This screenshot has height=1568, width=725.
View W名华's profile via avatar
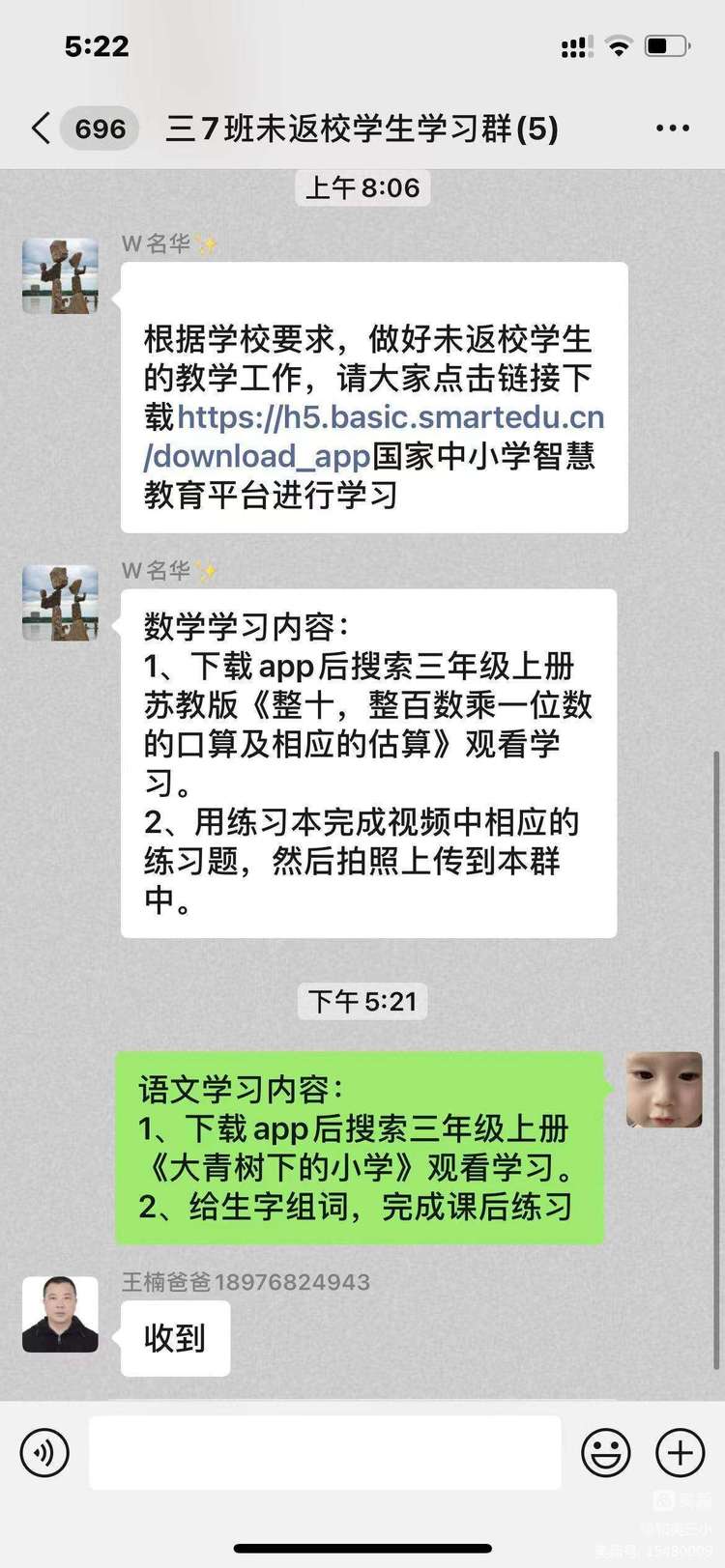60,276
